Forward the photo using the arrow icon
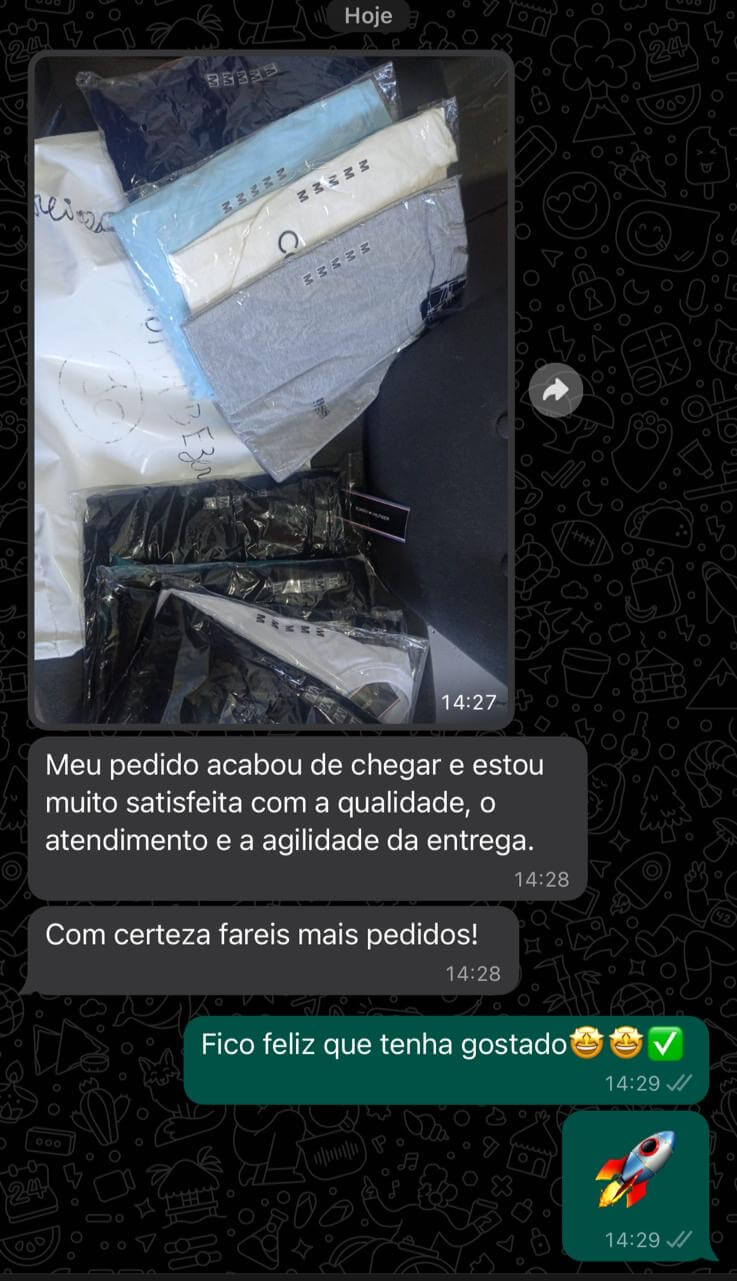Image resolution: width=737 pixels, height=1281 pixels. point(555,391)
